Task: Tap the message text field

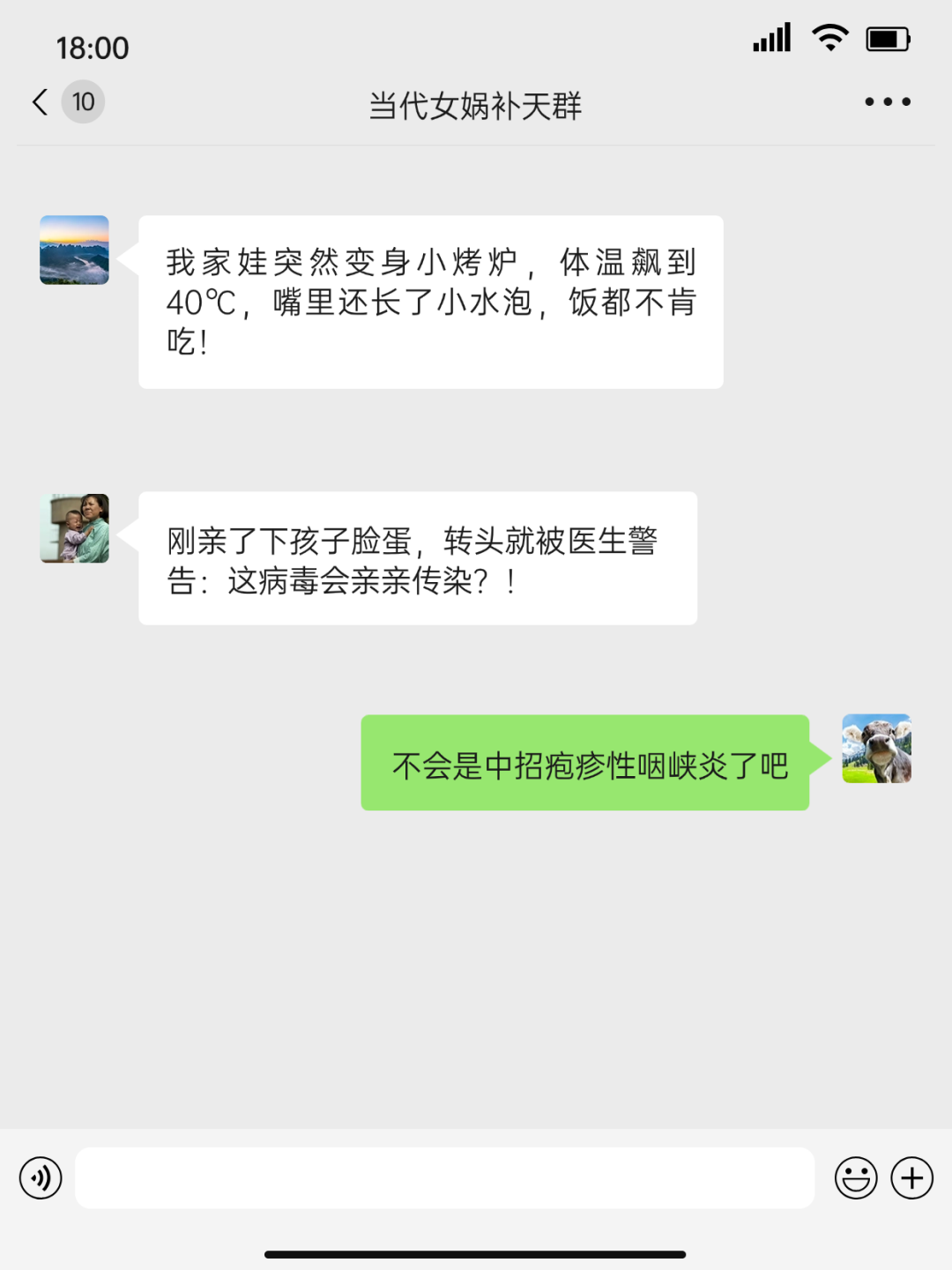Action: click(444, 1178)
